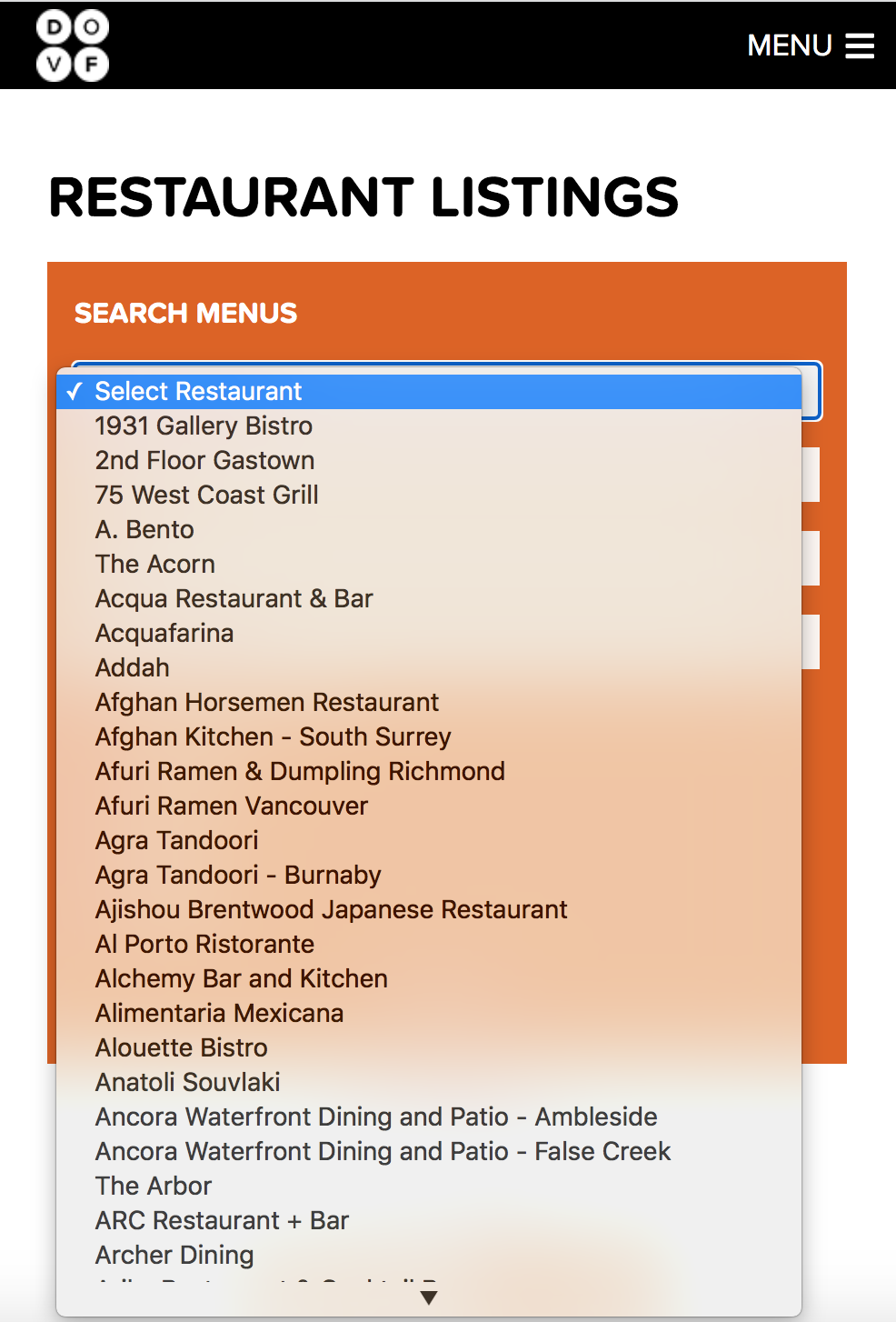Choose Anatoli Souvlaki
The height and width of the screenshot is (1322, 896).
click(187, 1083)
